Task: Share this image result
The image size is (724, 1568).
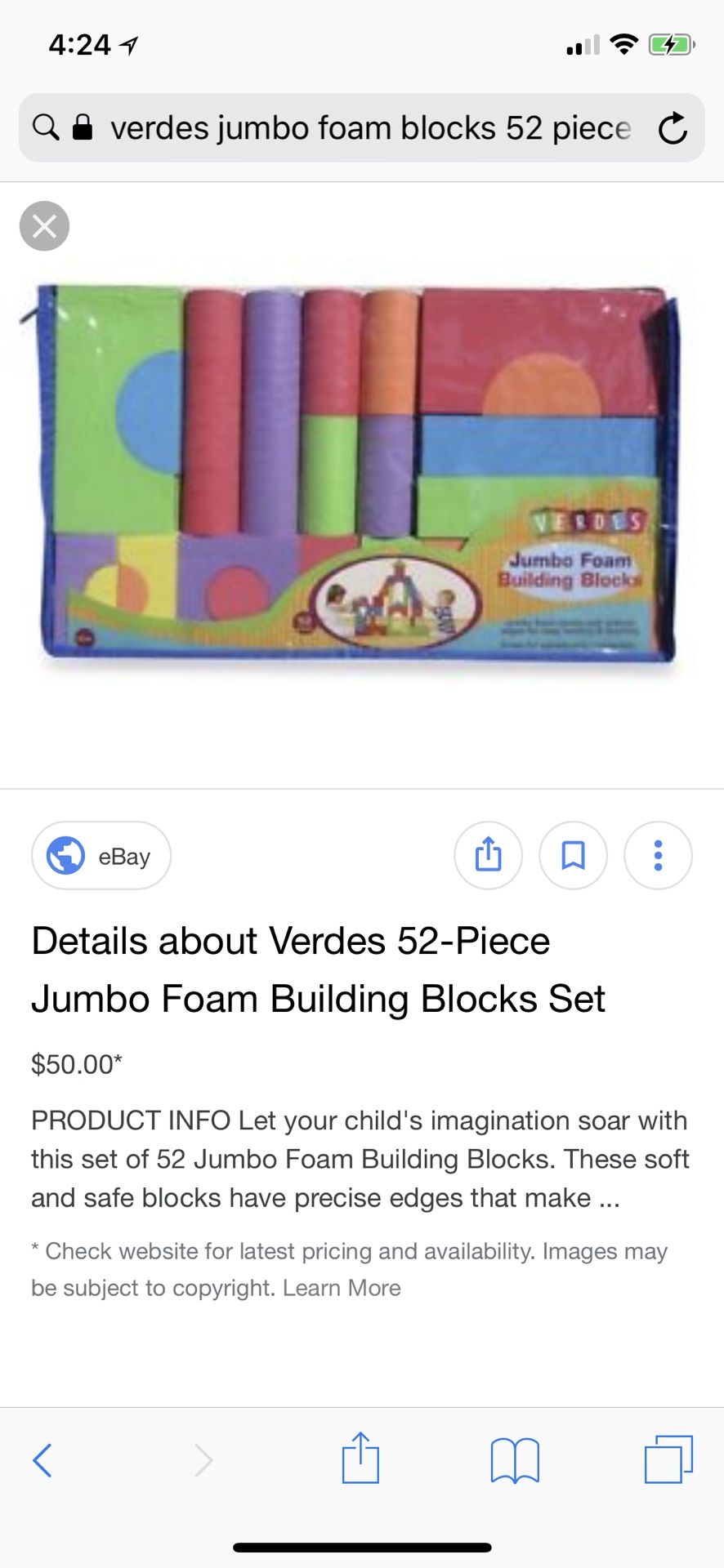Action: click(489, 856)
